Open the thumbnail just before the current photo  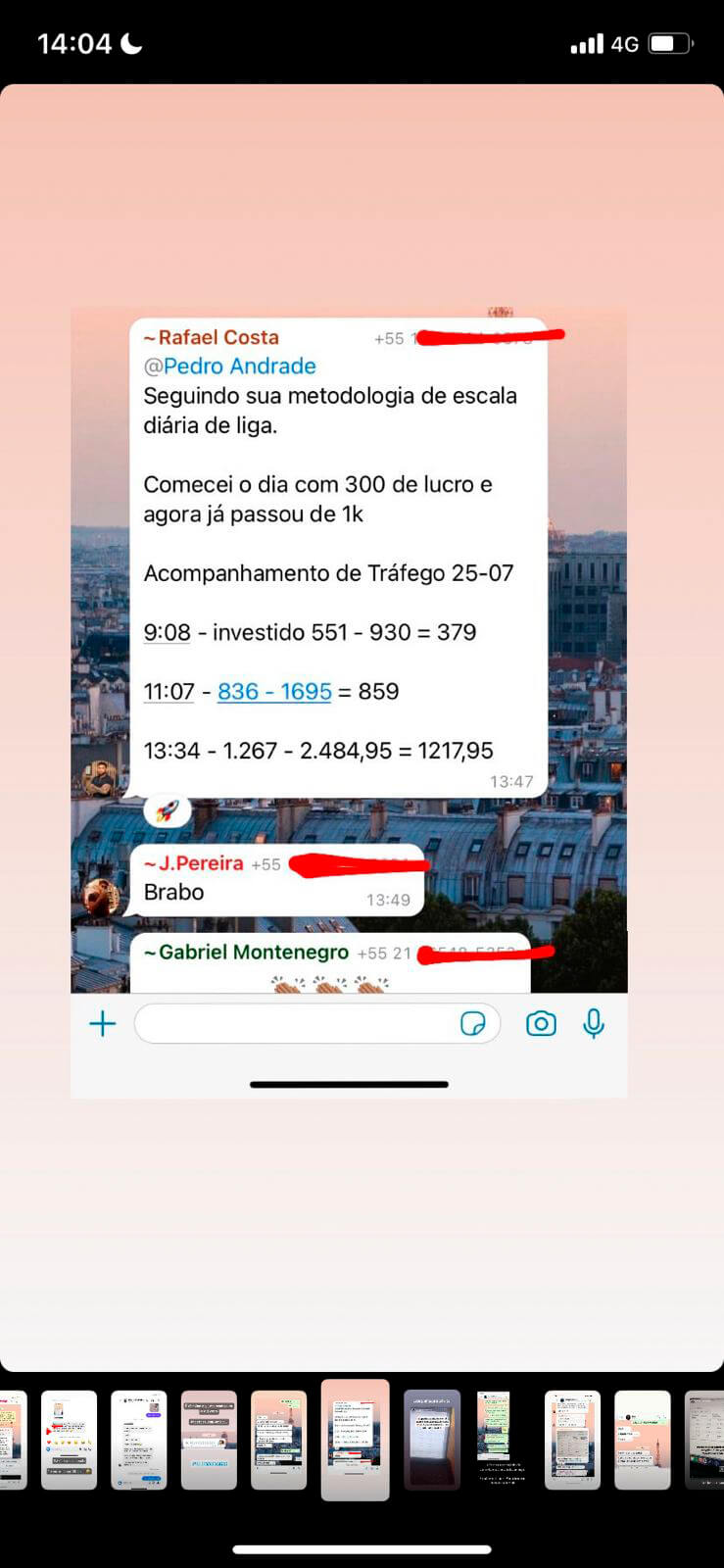(x=278, y=1439)
